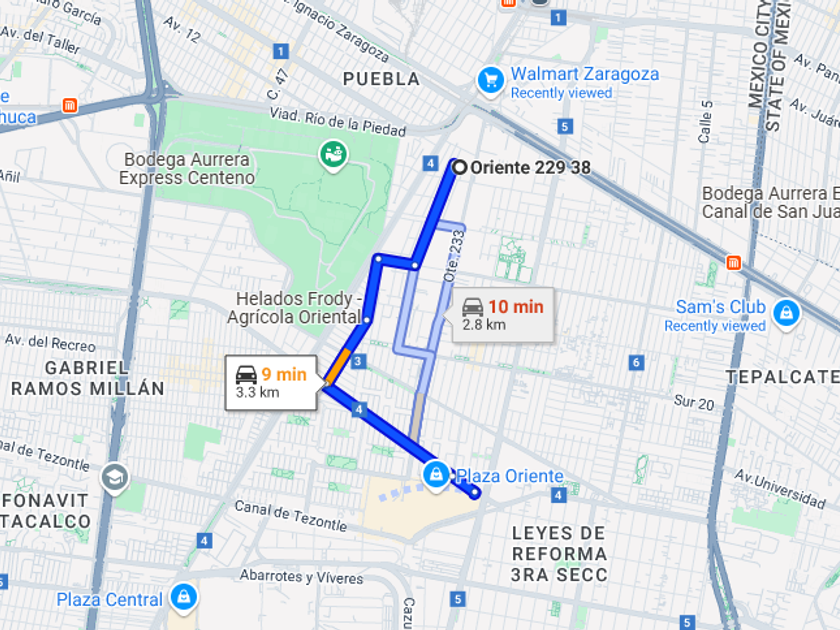
Task: Tap the Oriente 229 38 origin marker
Action: (x=459, y=167)
